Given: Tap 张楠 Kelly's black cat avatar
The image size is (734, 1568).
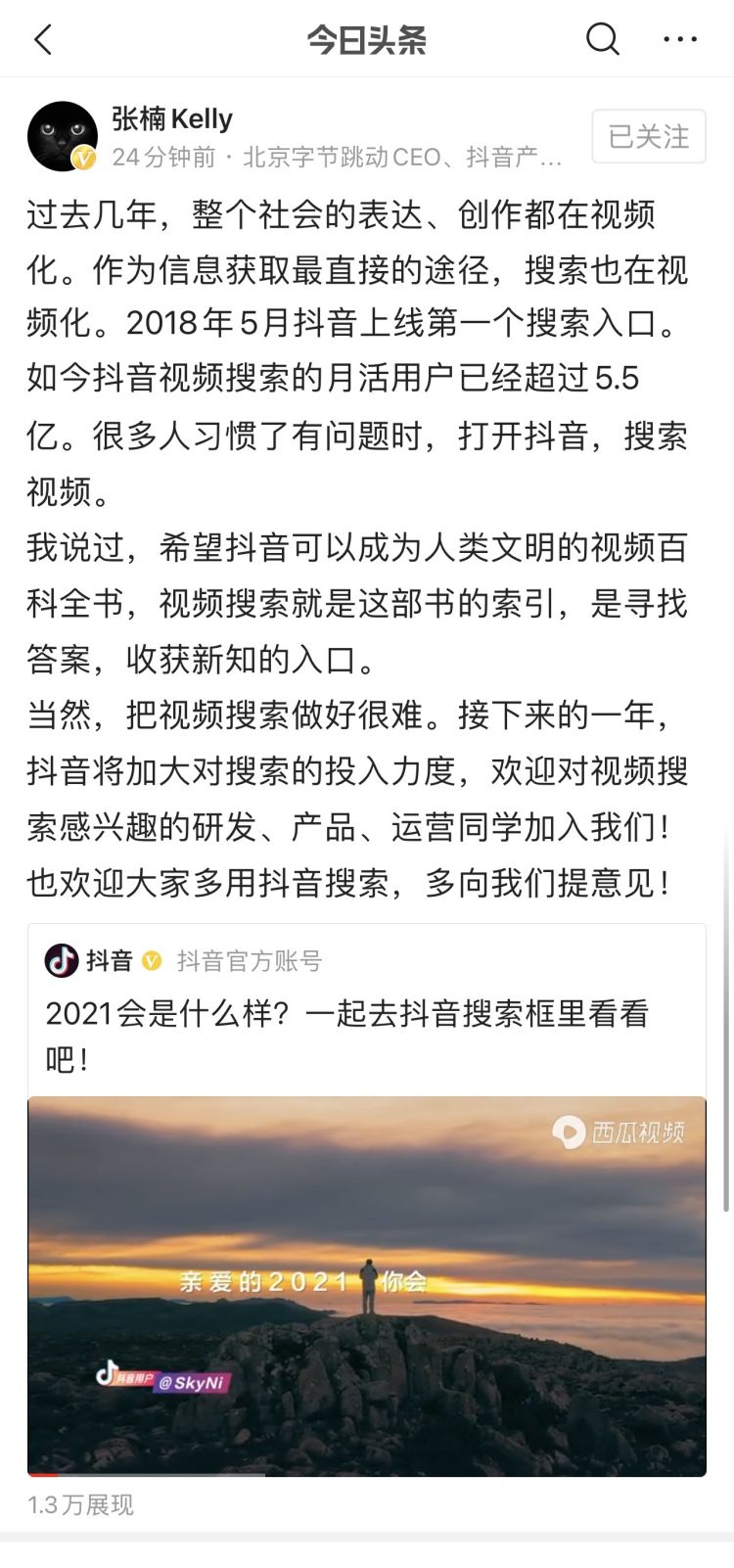Looking at the screenshot, I should pos(63,136).
